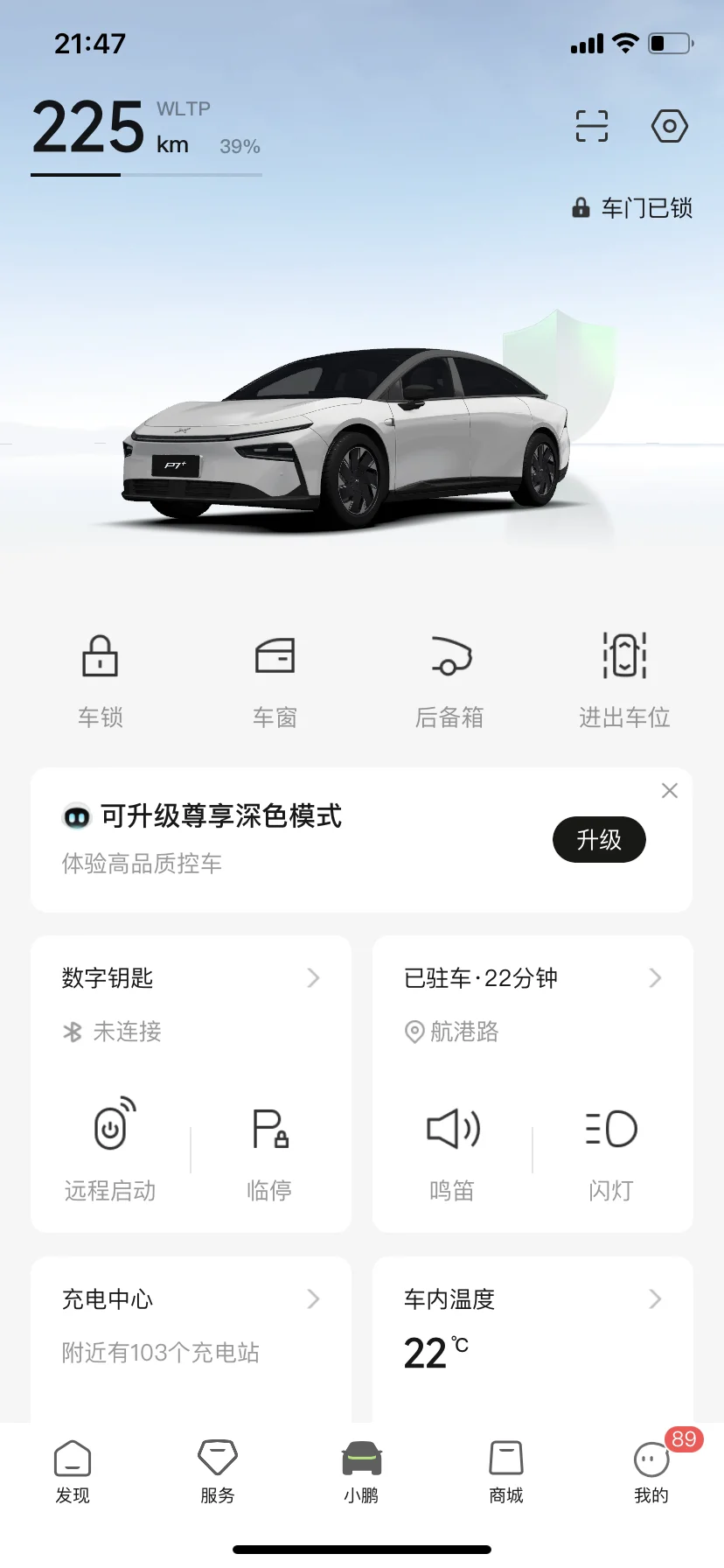This screenshot has width=724, height=1568.
Task: Go to the 商城 store tab
Action: coord(506,1472)
